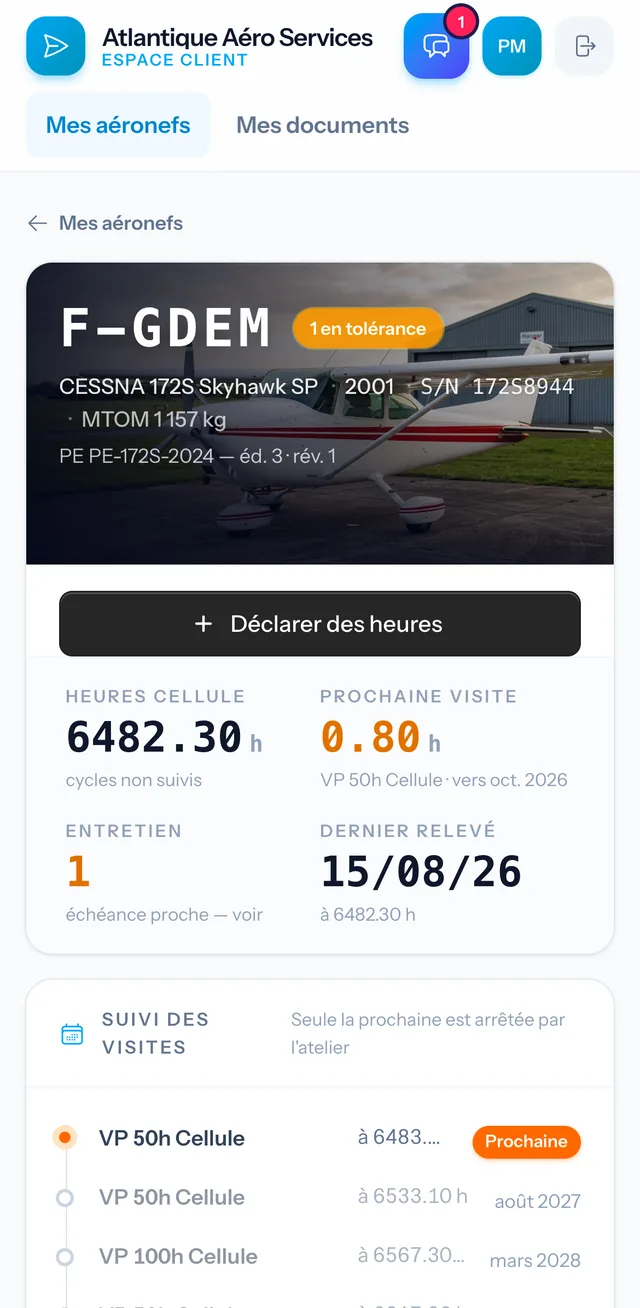This screenshot has width=640, height=1308.
Task: Tap the logout icon
Action: coord(585,46)
